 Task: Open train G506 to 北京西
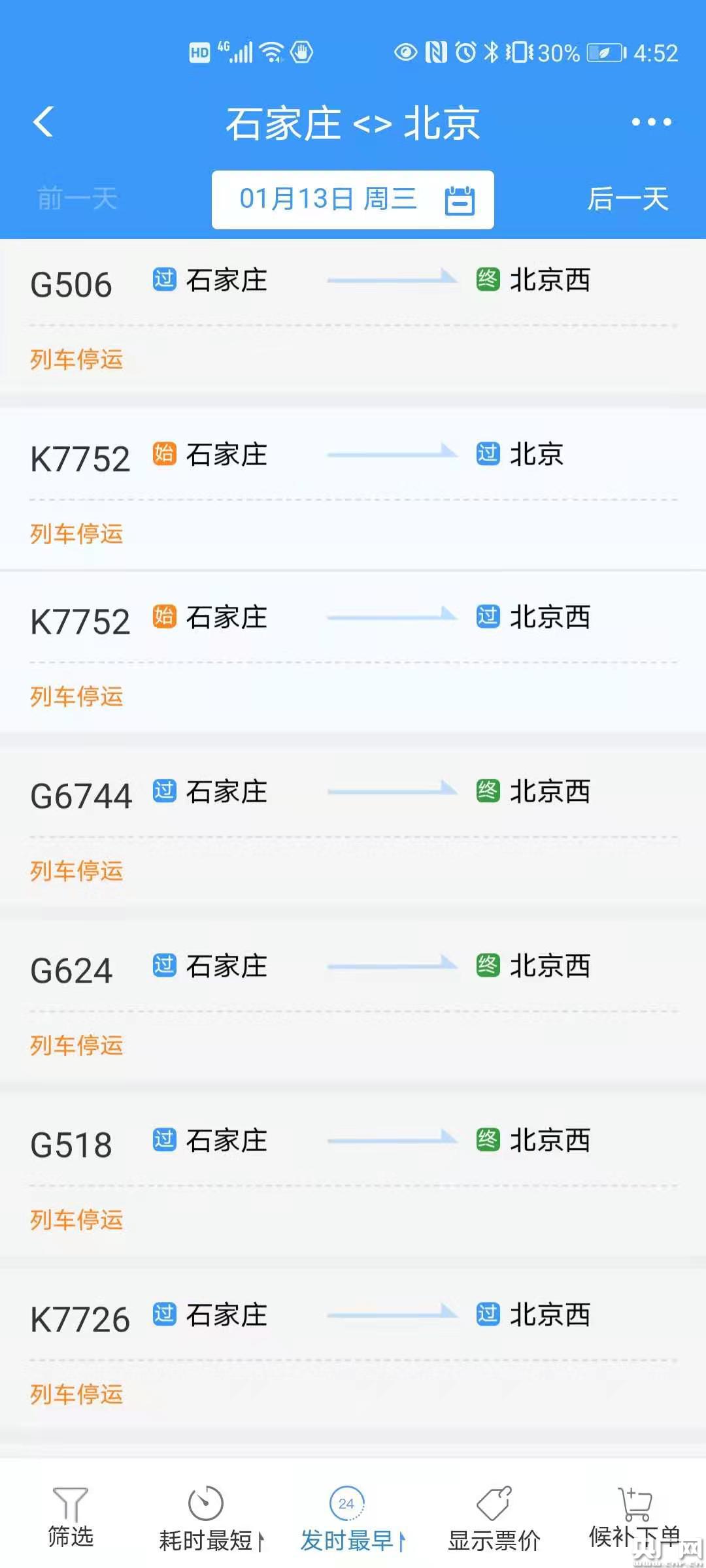[353, 317]
